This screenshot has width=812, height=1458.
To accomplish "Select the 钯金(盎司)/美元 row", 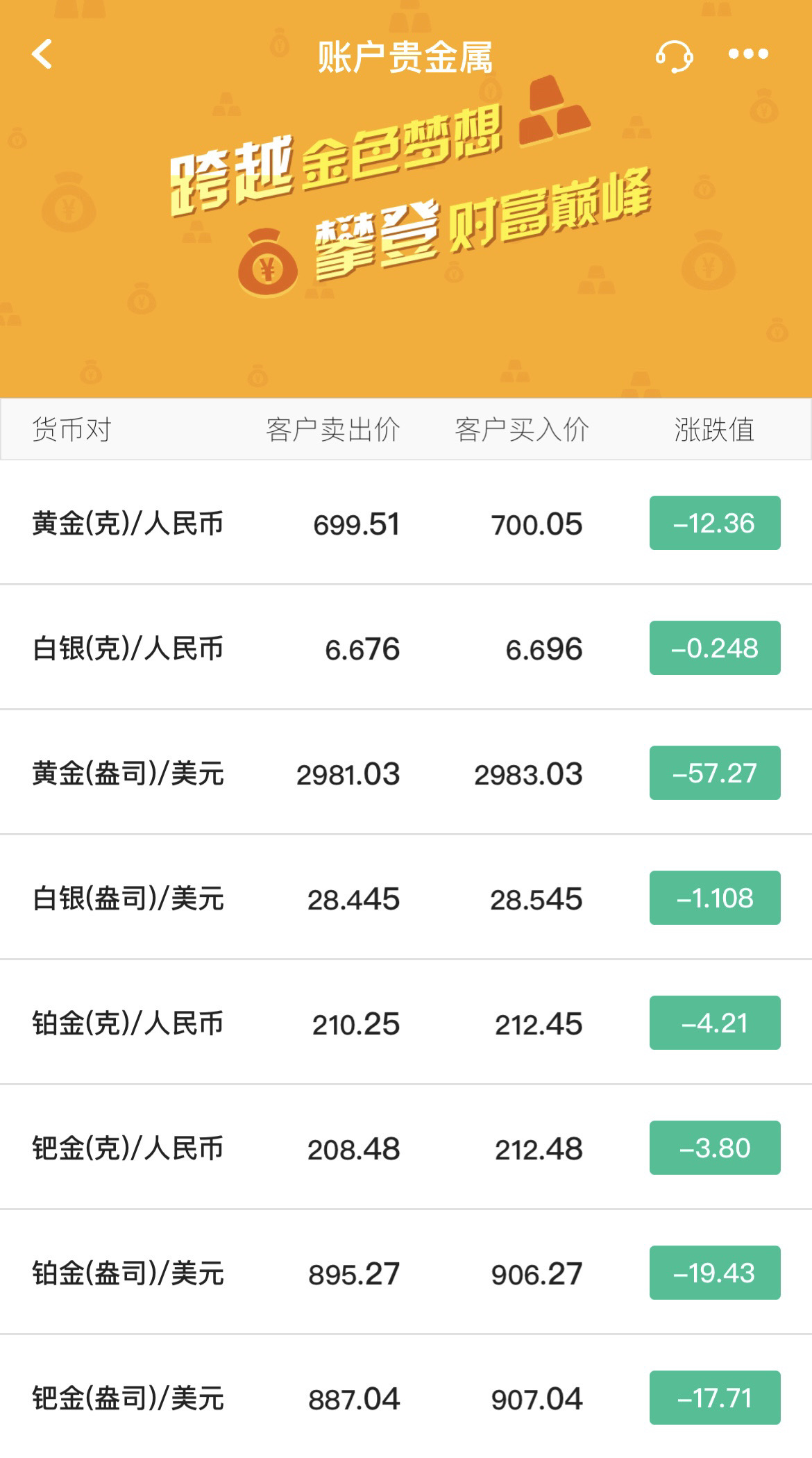I will click(128, 1398).
